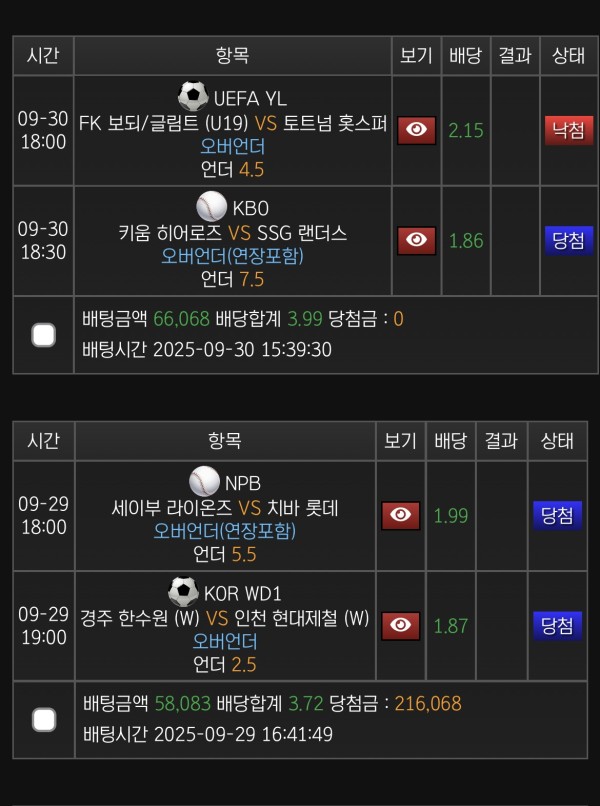Select the checkbox for the 66,068 bet slip
Screen dimensions: 600x806
43,335
